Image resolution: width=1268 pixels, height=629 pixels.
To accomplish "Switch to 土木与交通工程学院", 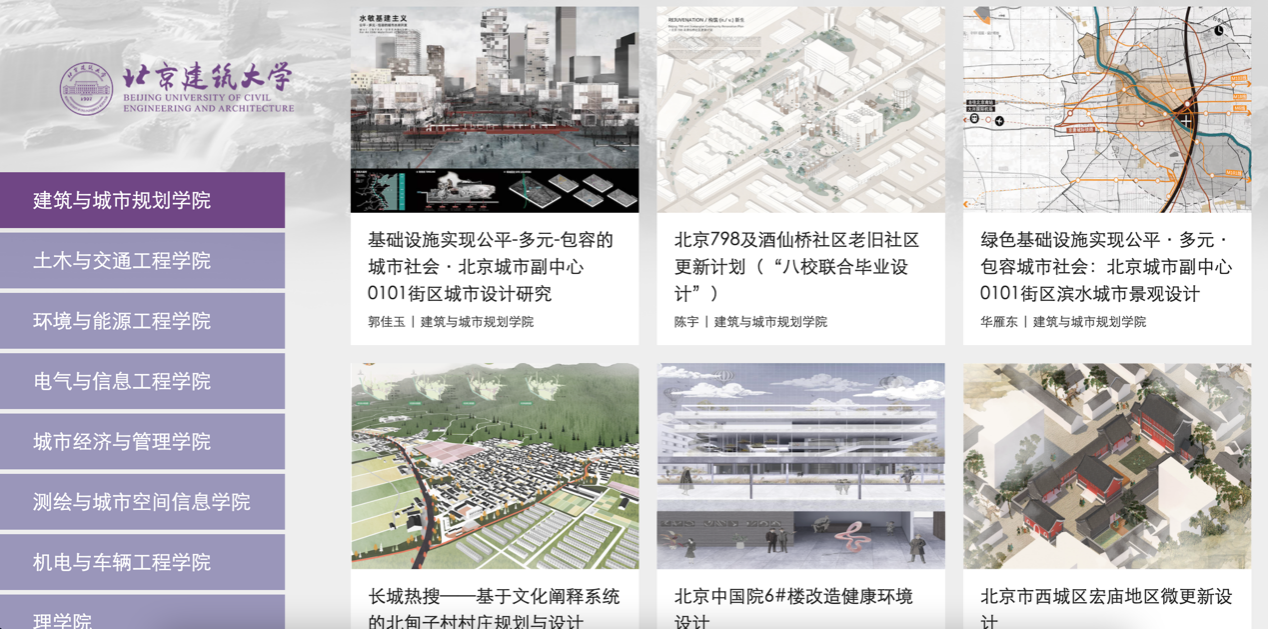I will tap(142, 261).
